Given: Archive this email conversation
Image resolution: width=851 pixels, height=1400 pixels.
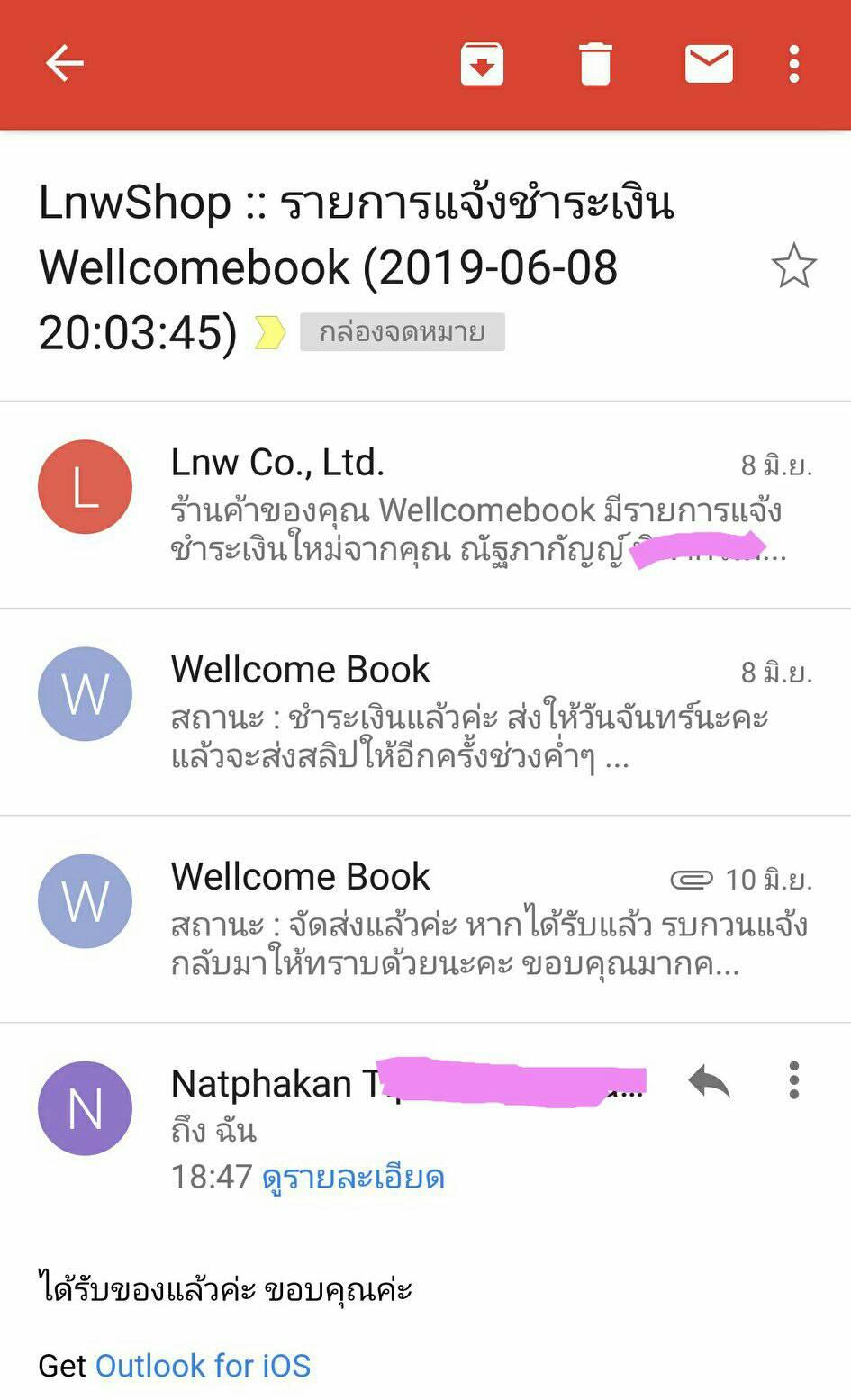Looking at the screenshot, I should (482, 64).
